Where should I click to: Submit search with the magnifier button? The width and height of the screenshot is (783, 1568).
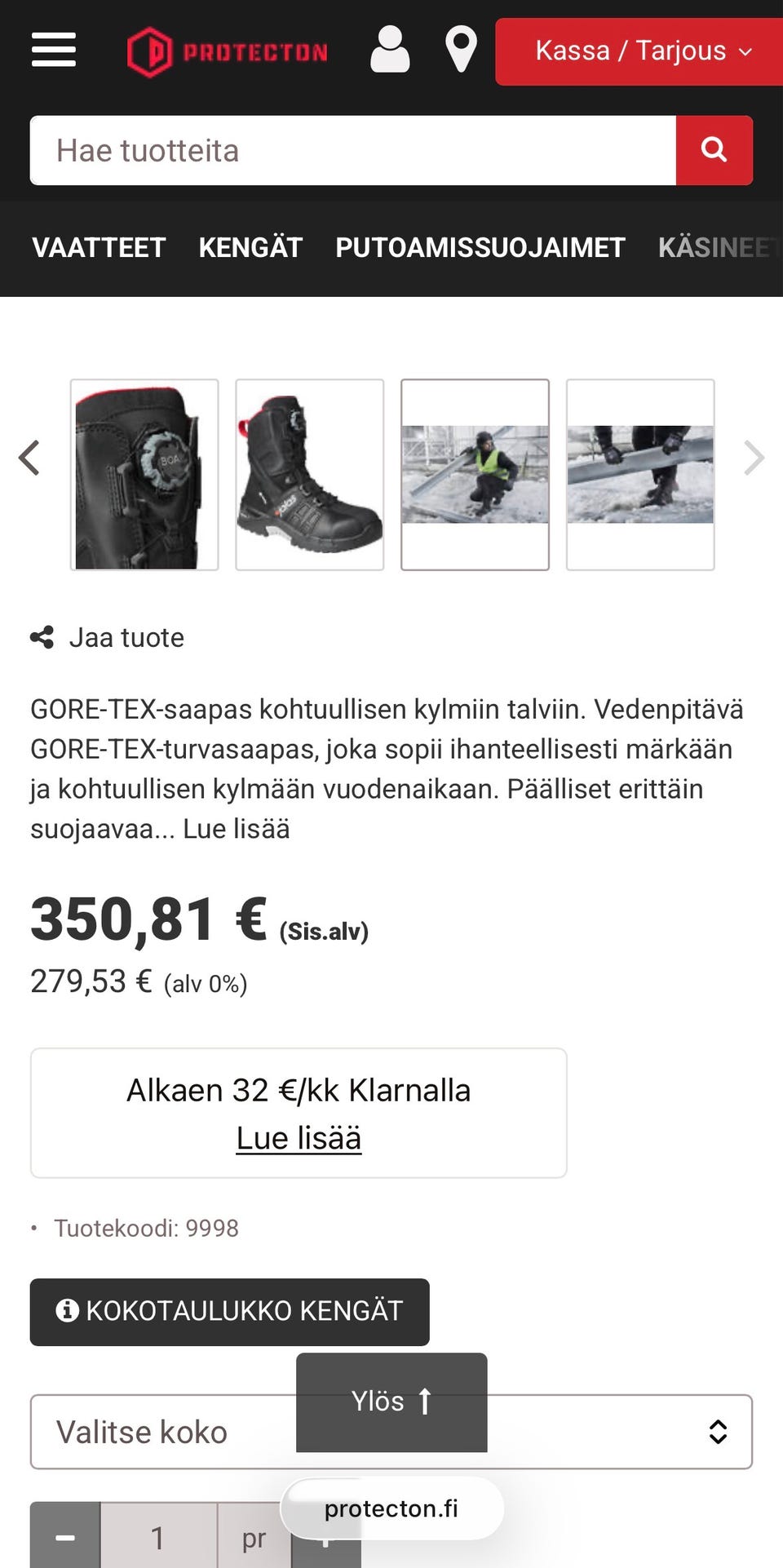click(714, 151)
